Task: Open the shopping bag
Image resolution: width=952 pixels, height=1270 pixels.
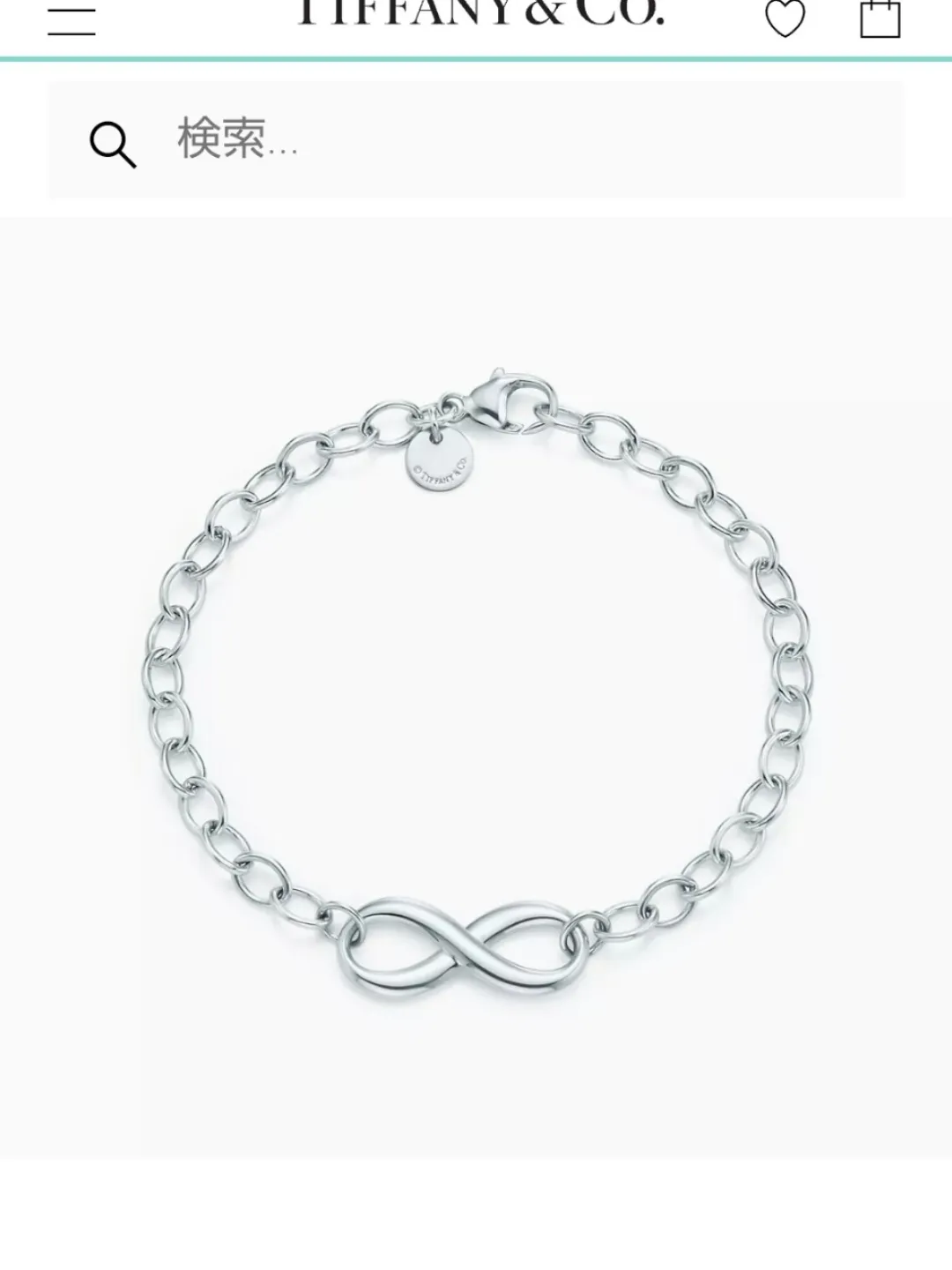Action: [880, 19]
